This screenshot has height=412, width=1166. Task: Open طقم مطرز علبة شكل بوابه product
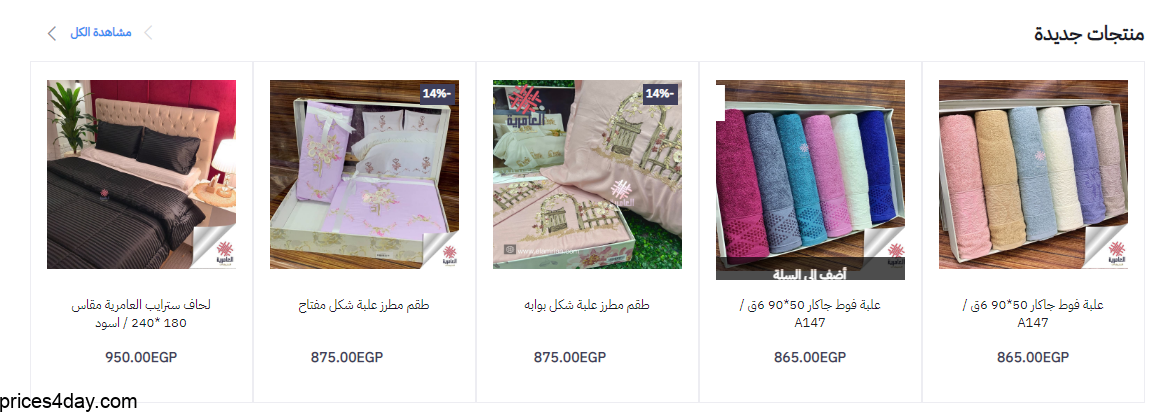click(587, 175)
